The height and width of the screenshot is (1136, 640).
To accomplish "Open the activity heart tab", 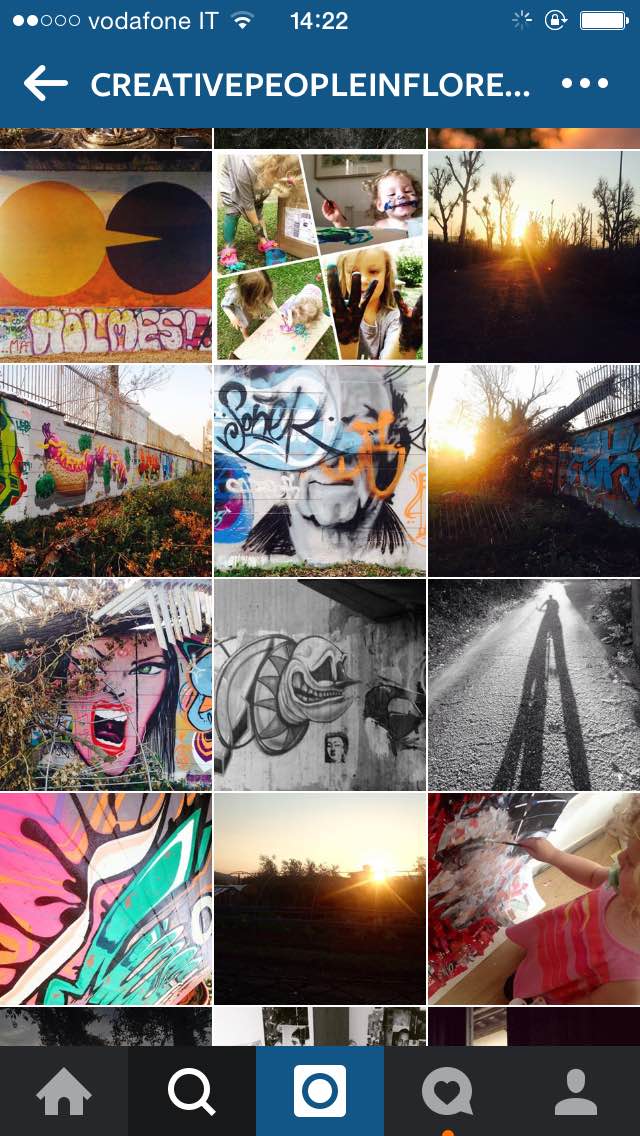I will [447, 1092].
